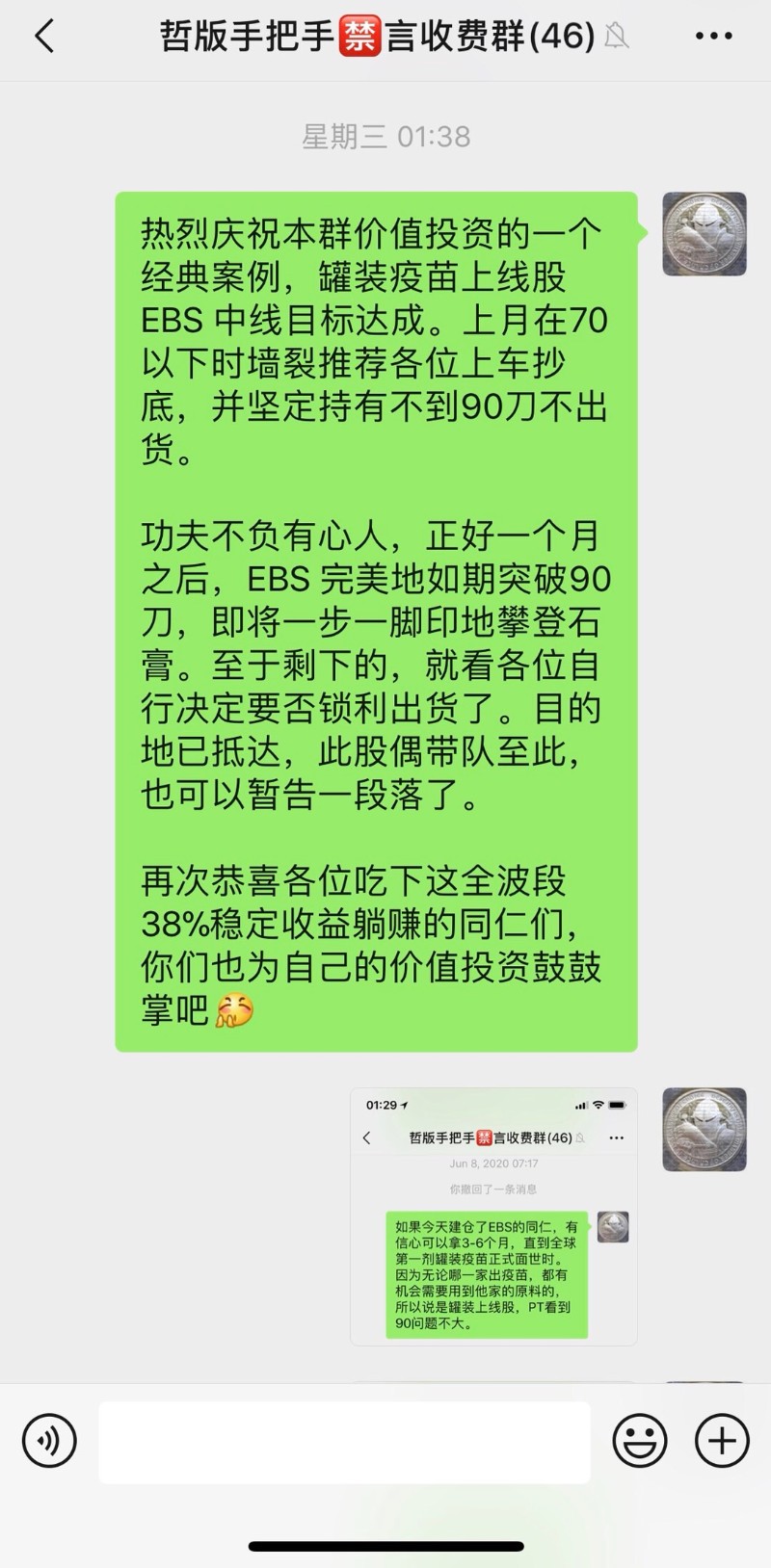This screenshot has height=1568, width=771.
Task: Open the emoji sticker panel
Action: pyautogui.click(x=640, y=1441)
